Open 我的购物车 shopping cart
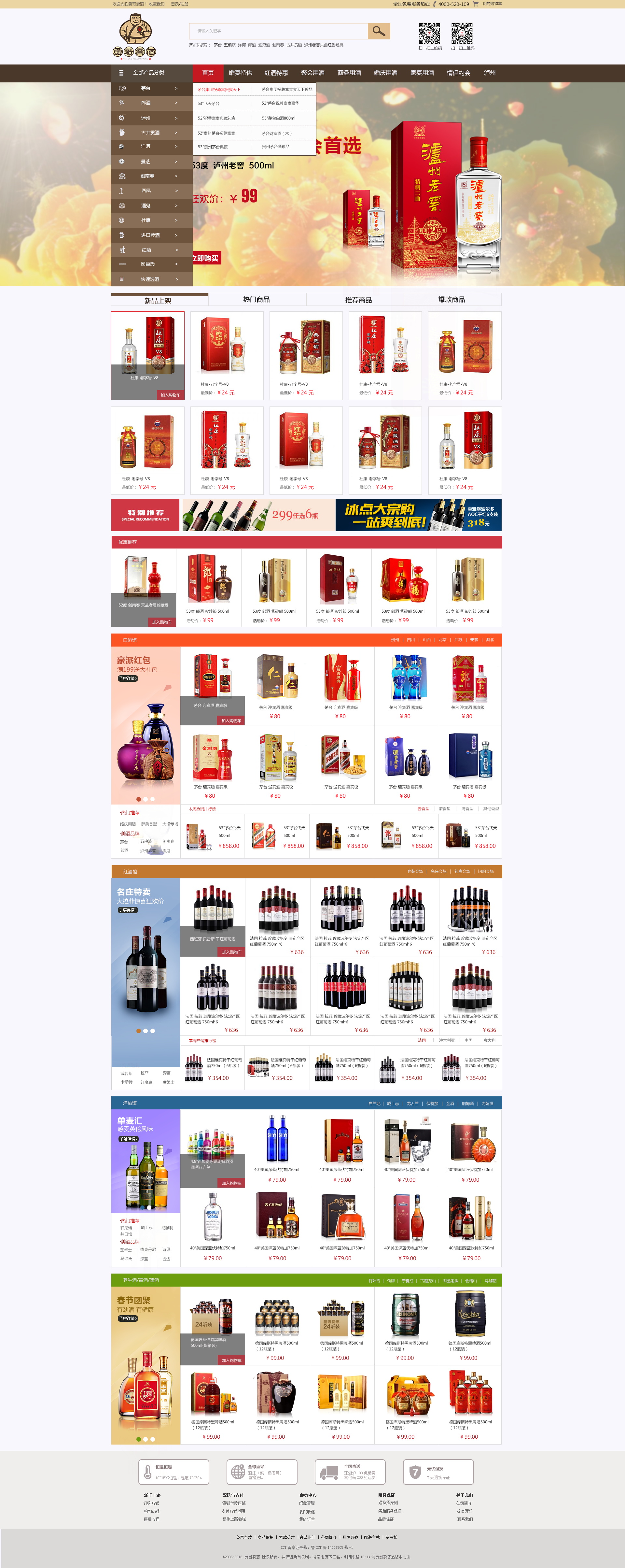This screenshot has height=1568, width=625. coord(492,4)
